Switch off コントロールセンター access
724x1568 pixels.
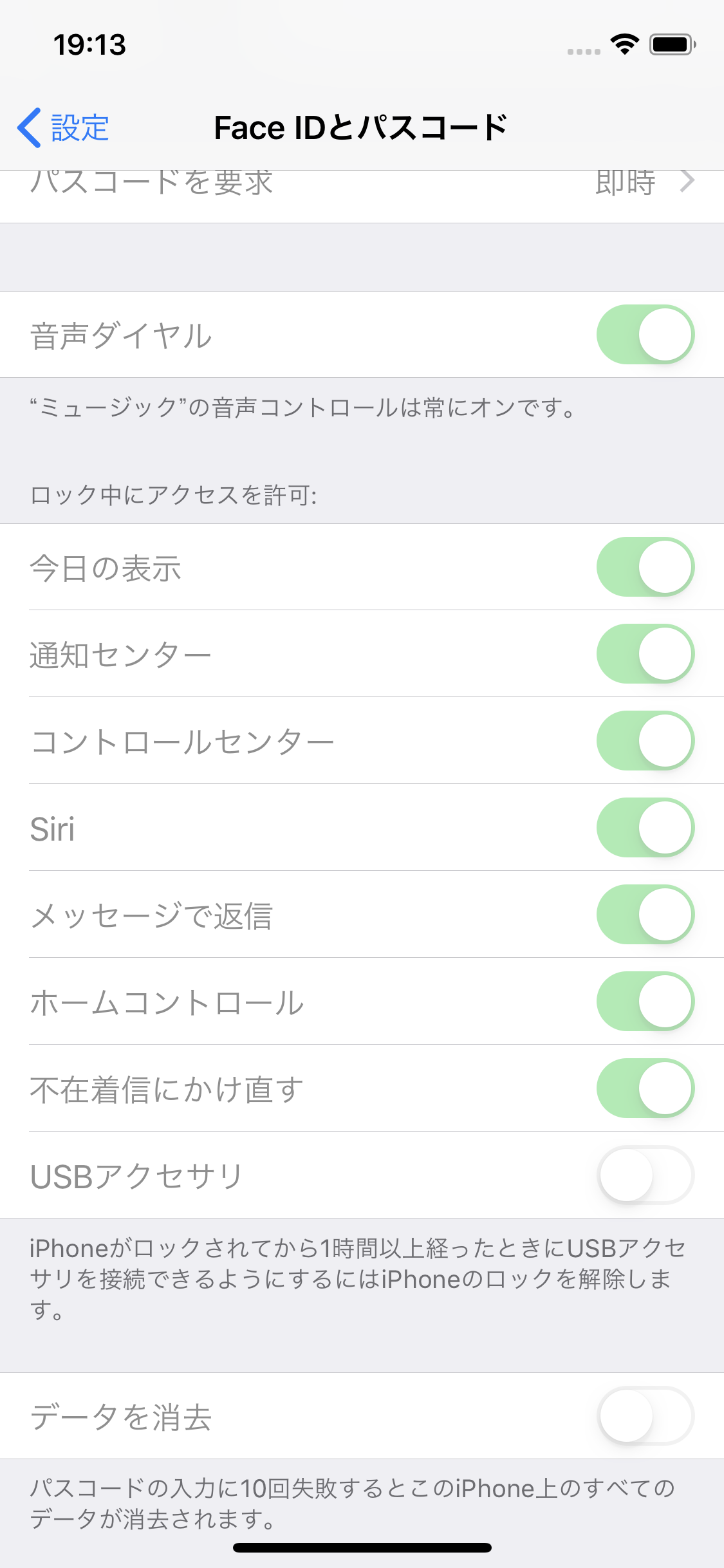tap(645, 741)
